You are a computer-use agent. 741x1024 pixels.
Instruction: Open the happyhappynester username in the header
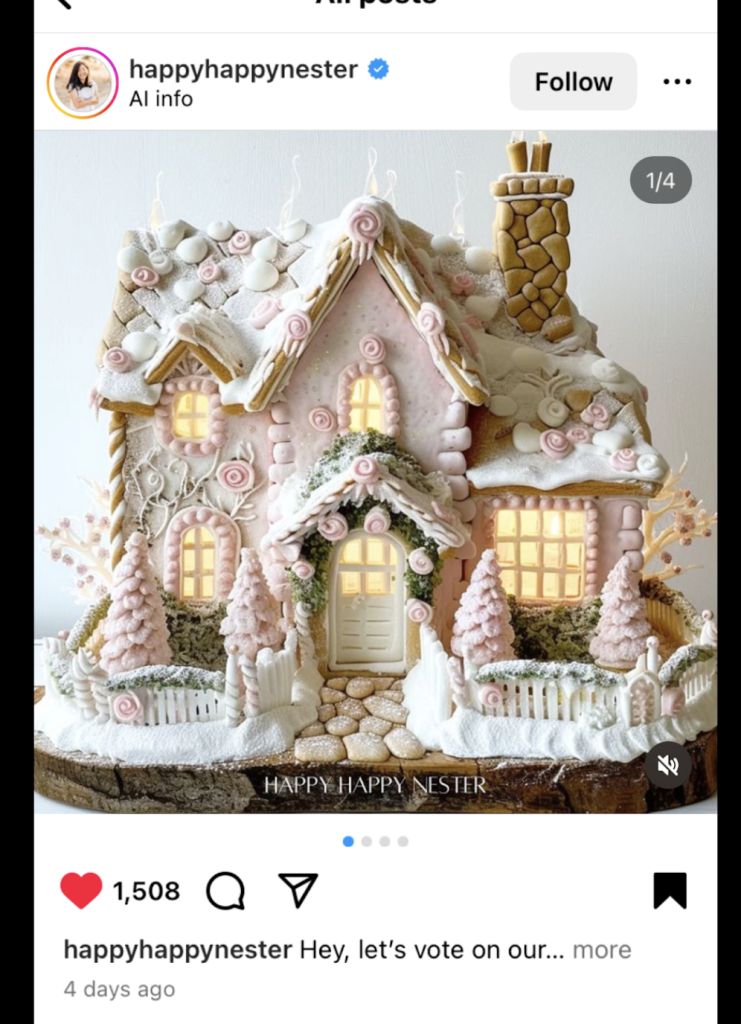tap(243, 69)
